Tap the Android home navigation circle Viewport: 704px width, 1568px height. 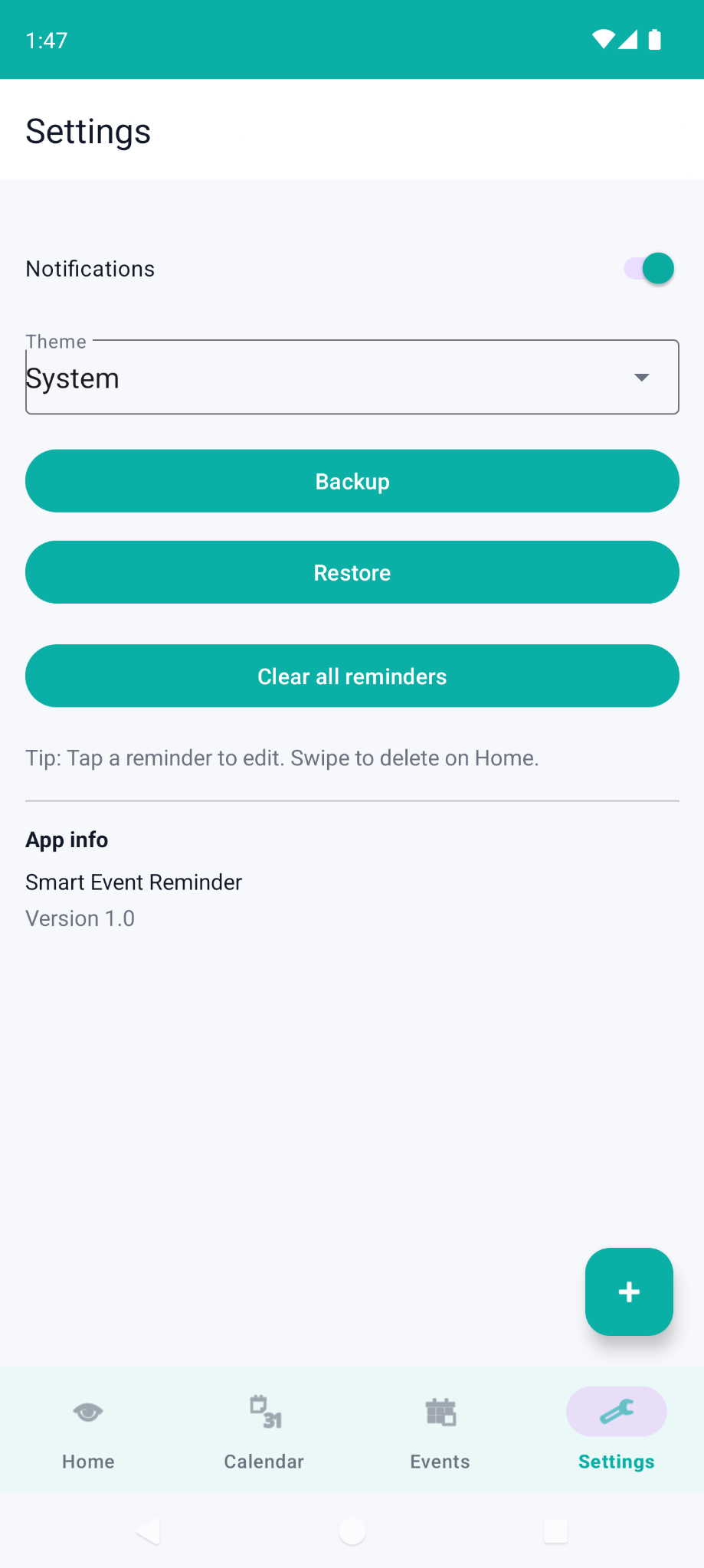pyautogui.click(x=352, y=1530)
